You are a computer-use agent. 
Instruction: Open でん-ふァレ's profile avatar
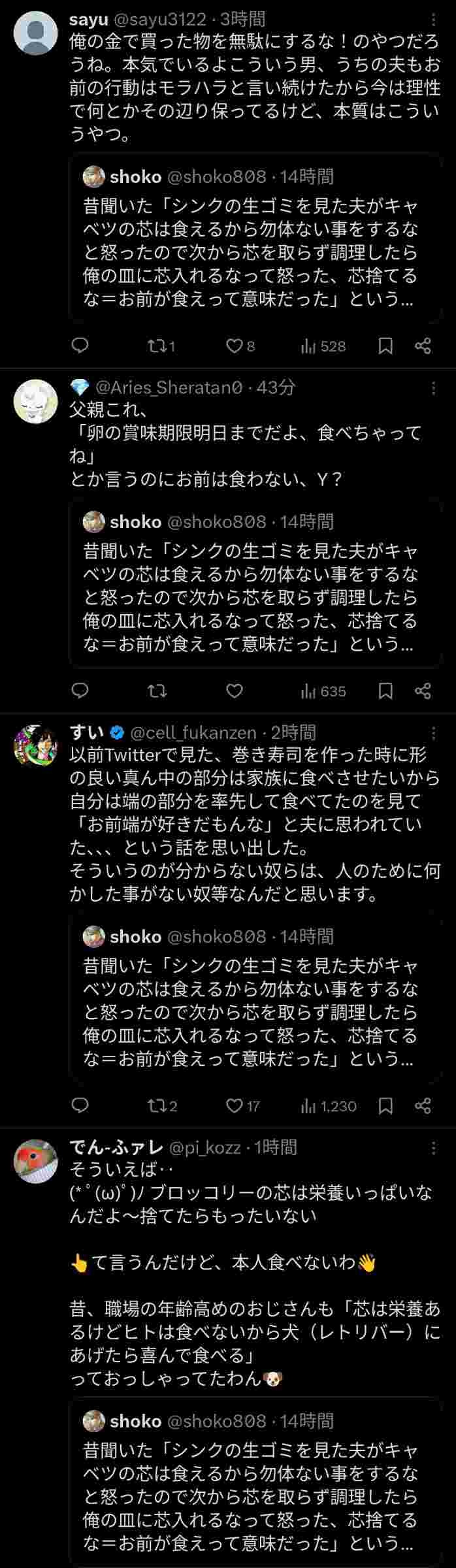(x=35, y=1161)
